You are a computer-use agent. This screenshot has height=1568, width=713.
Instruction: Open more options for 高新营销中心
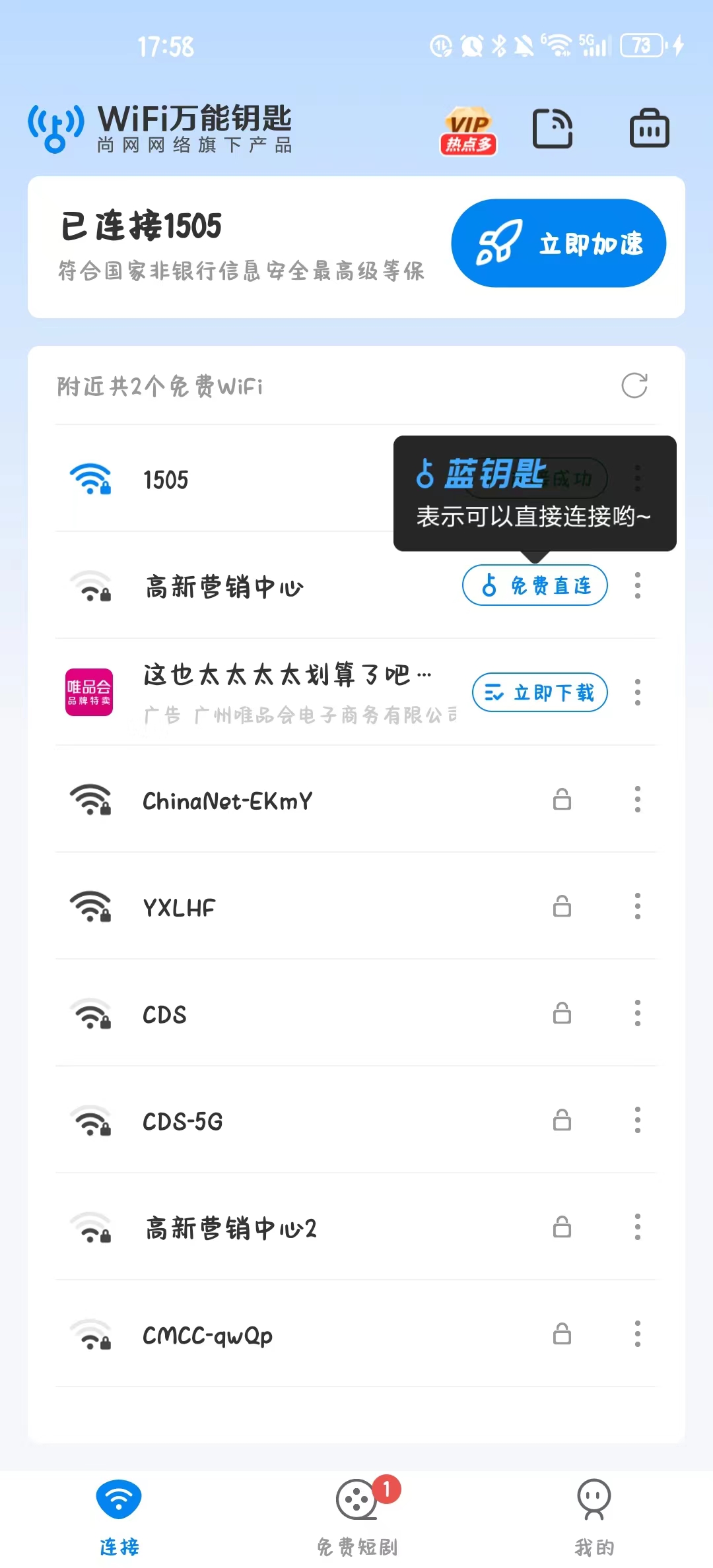pyautogui.click(x=638, y=585)
